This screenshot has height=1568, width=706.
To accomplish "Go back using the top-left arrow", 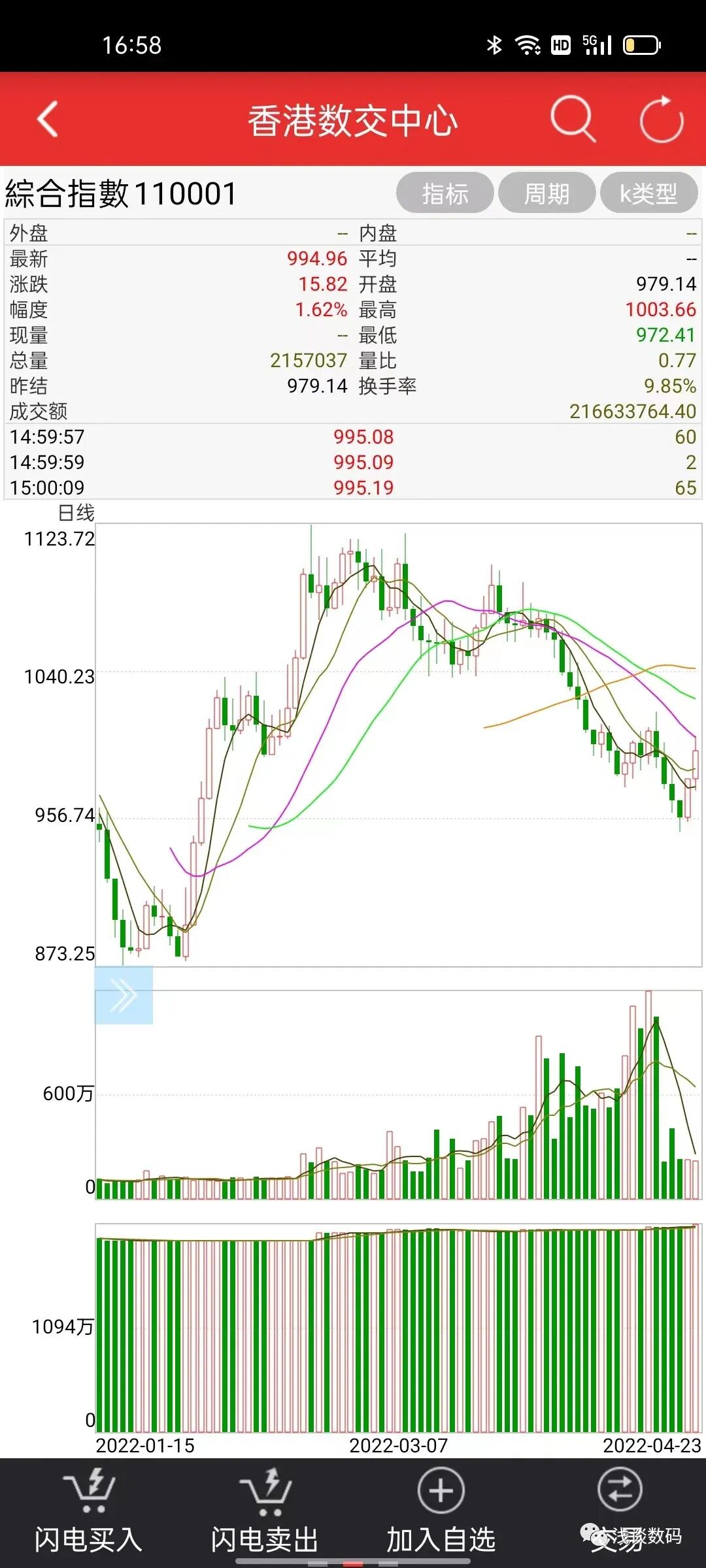I will (48, 119).
